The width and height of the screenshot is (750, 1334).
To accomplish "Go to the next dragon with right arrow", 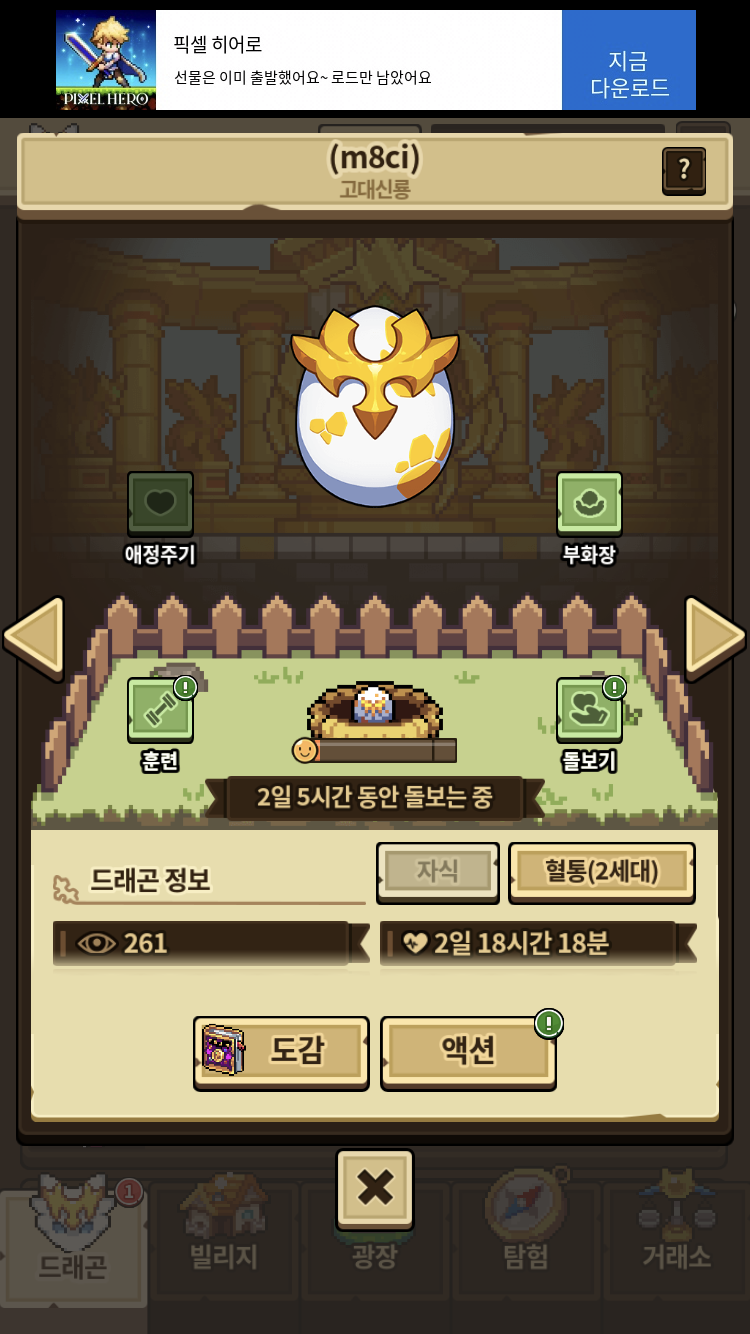I will pos(714,636).
